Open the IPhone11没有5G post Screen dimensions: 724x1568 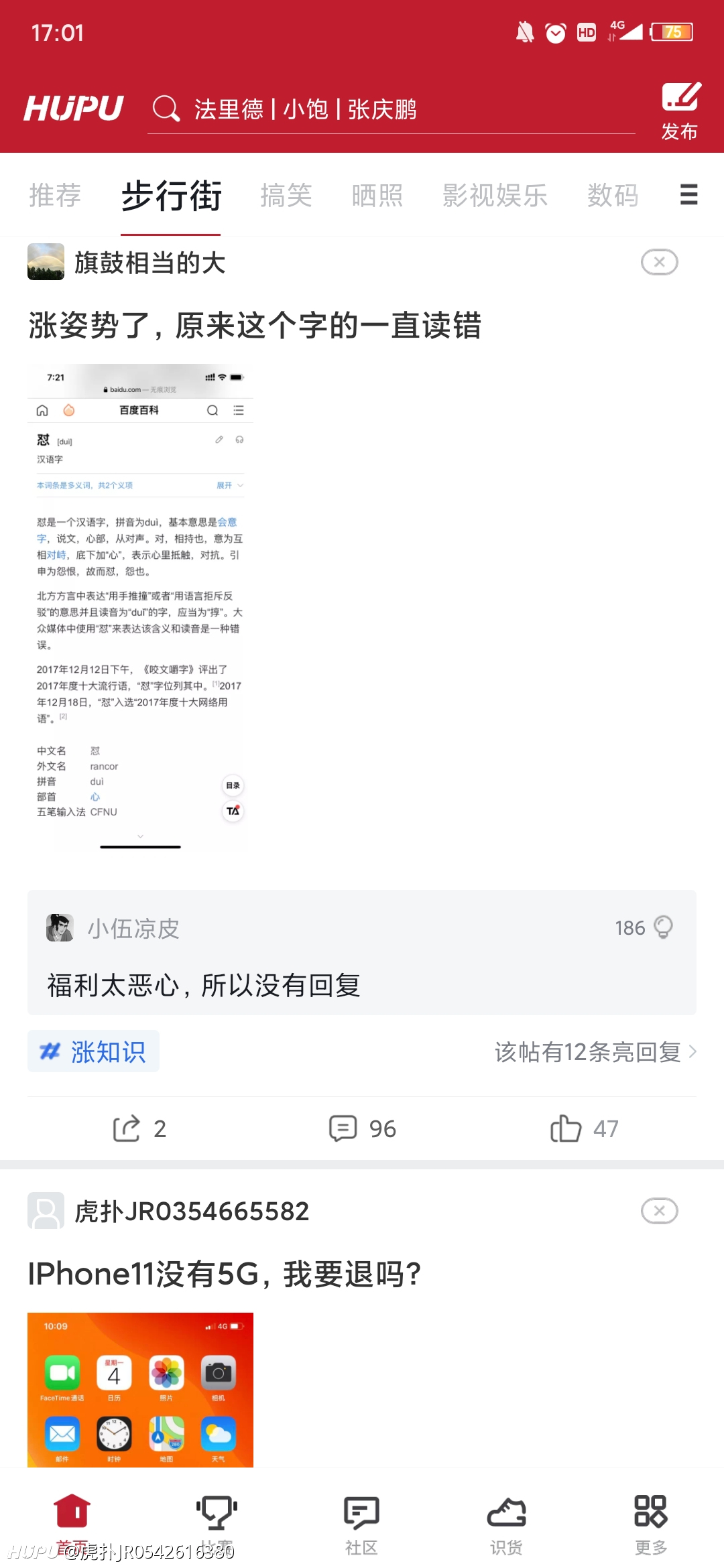point(225,1274)
